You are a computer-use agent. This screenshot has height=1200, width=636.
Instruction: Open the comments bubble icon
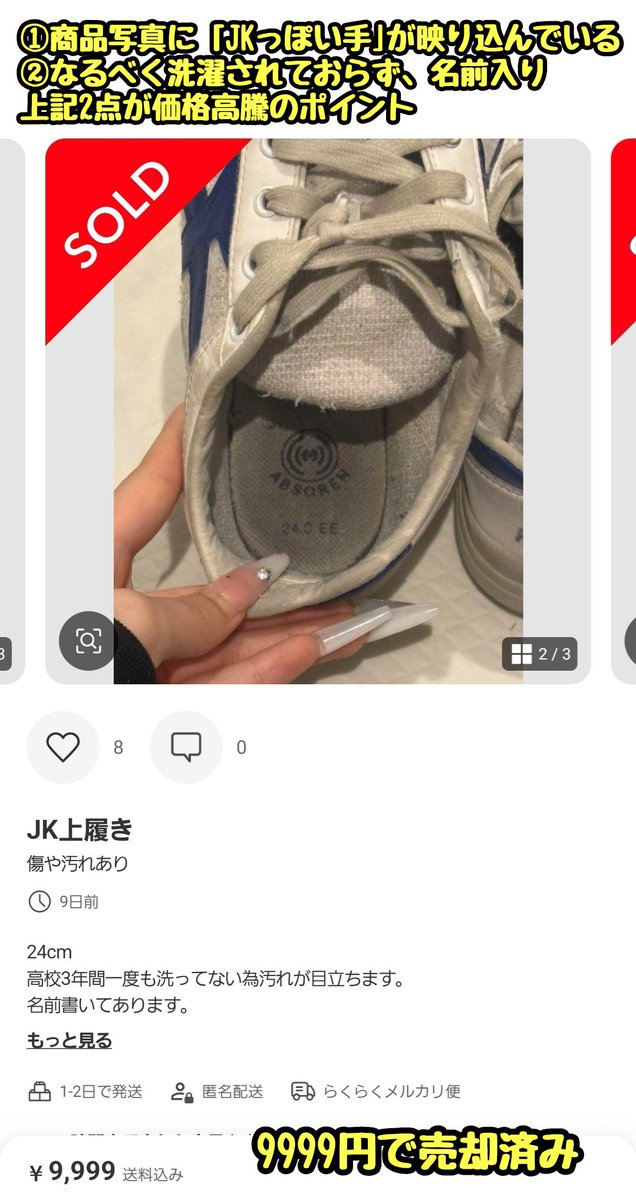[x=186, y=747]
